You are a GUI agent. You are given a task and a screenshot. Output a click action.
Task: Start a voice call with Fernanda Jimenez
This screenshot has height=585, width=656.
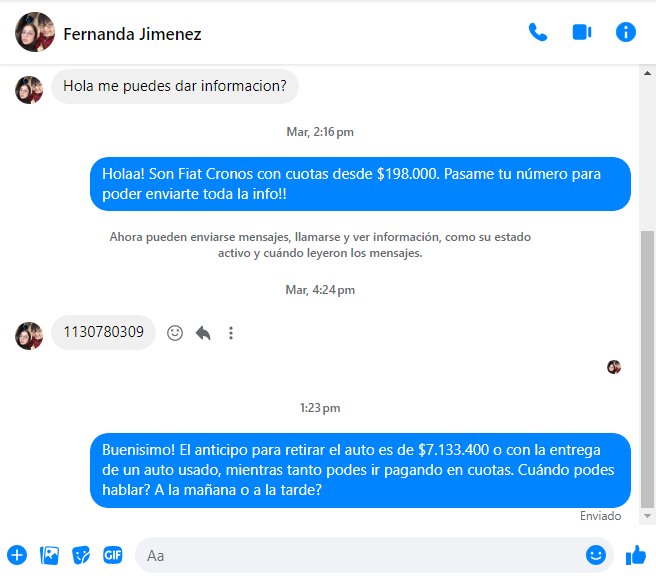(x=538, y=32)
